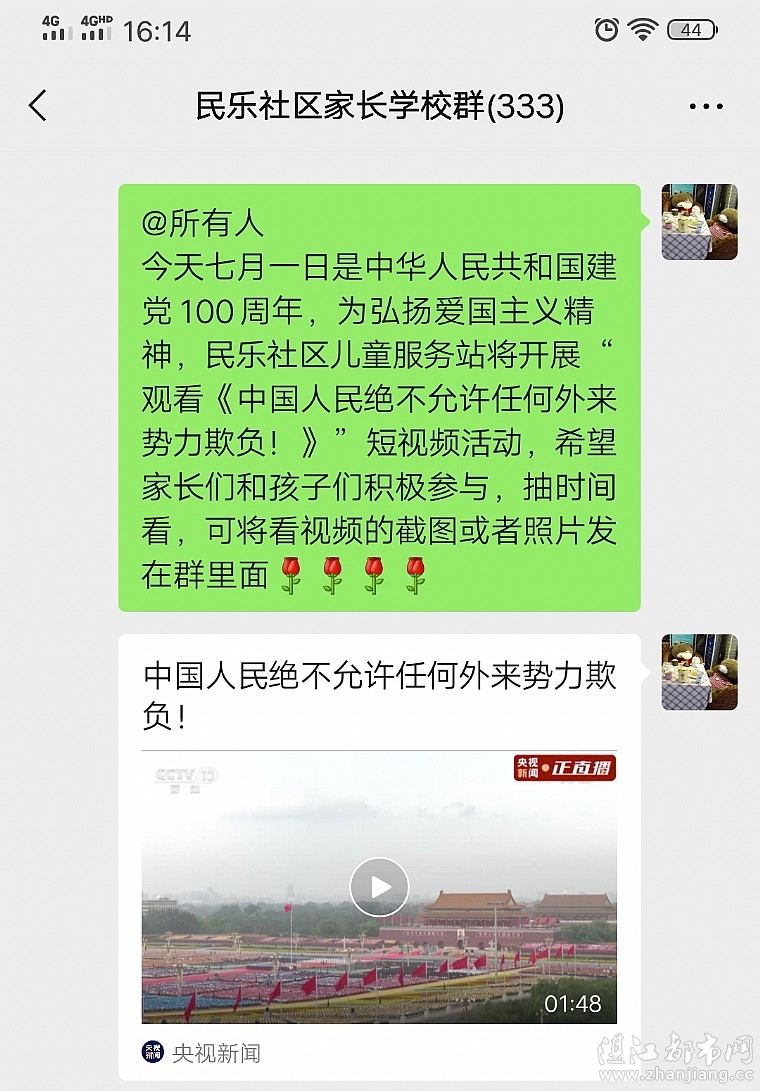Play the 央视新闻 shared video

(x=379, y=886)
